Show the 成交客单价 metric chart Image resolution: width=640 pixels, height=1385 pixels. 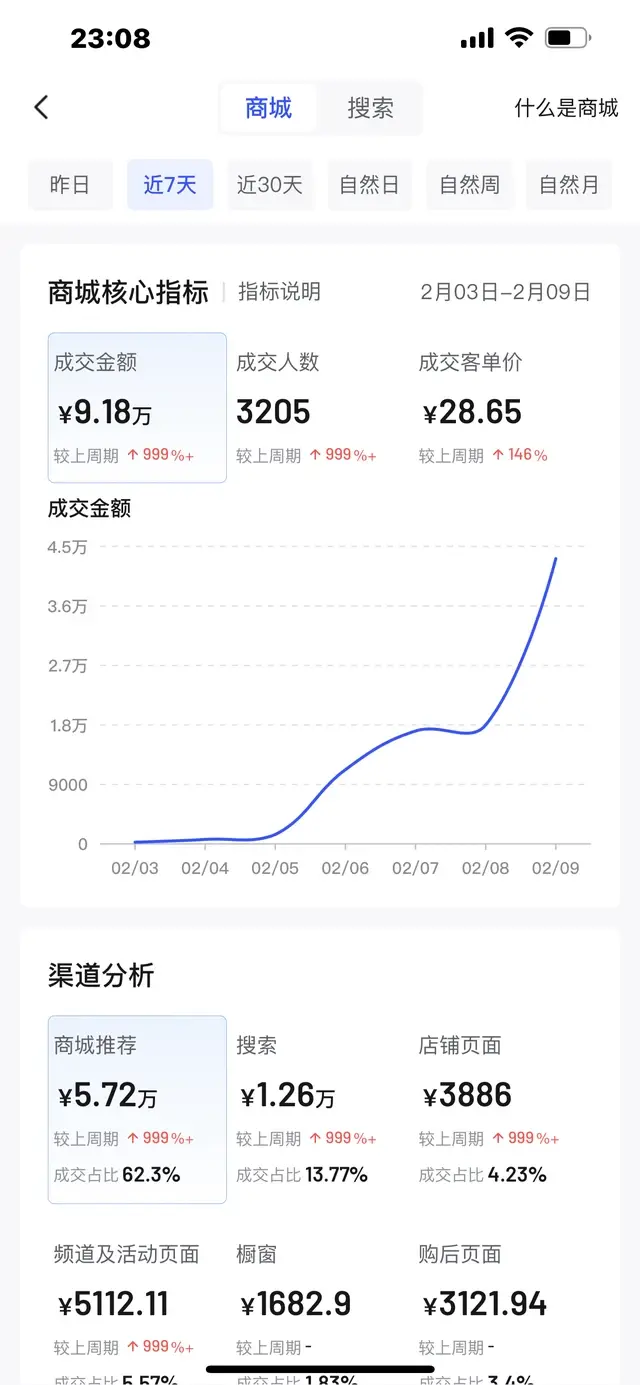(x=500, y=407)
